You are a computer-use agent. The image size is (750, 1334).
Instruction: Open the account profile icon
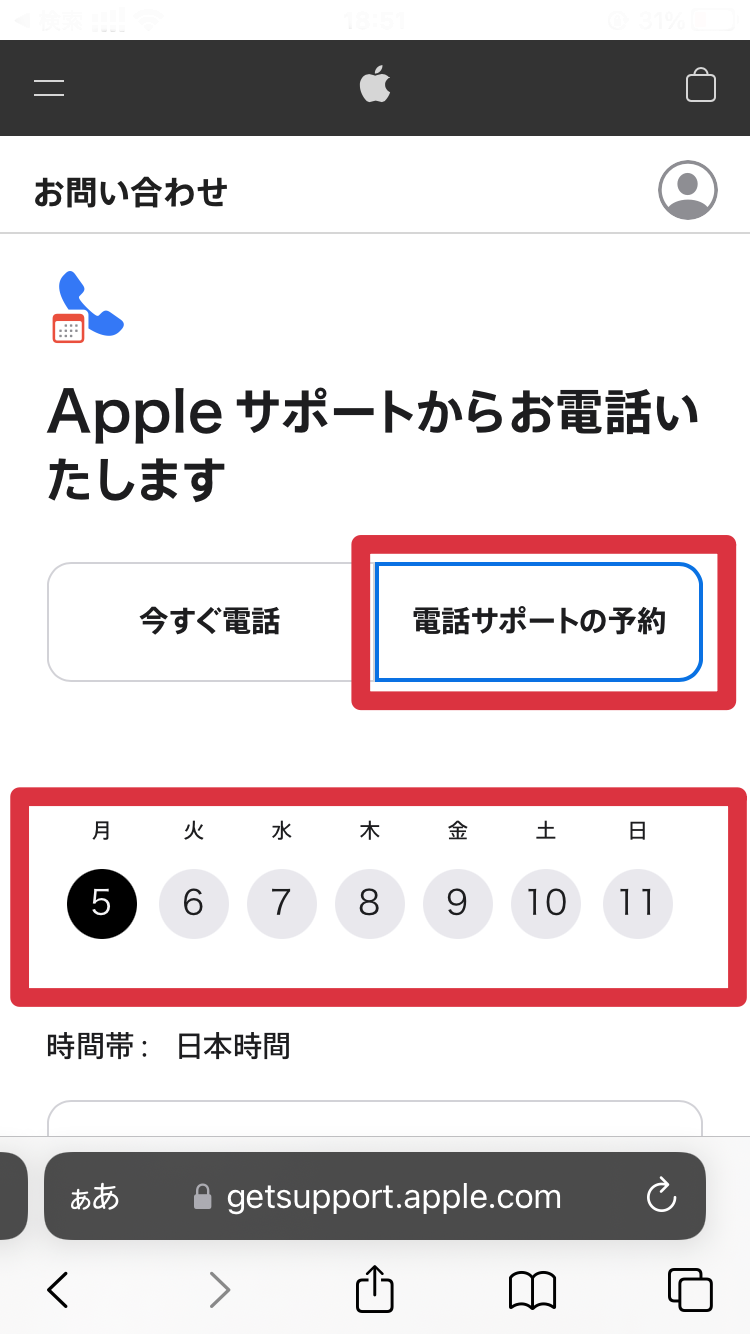(x=688, y=190)
